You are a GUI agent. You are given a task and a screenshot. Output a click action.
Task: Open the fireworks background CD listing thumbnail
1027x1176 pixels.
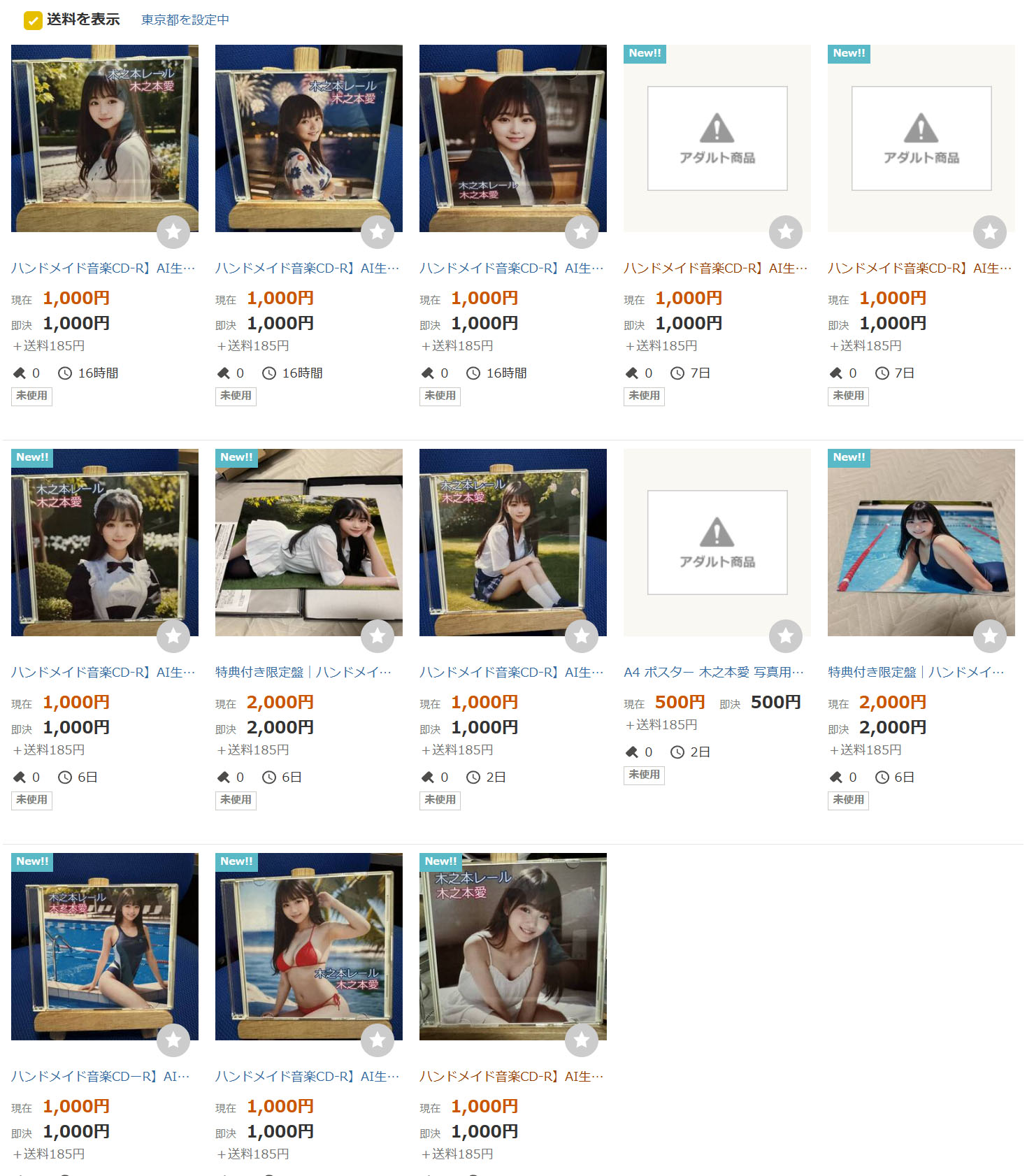point(308,138)
